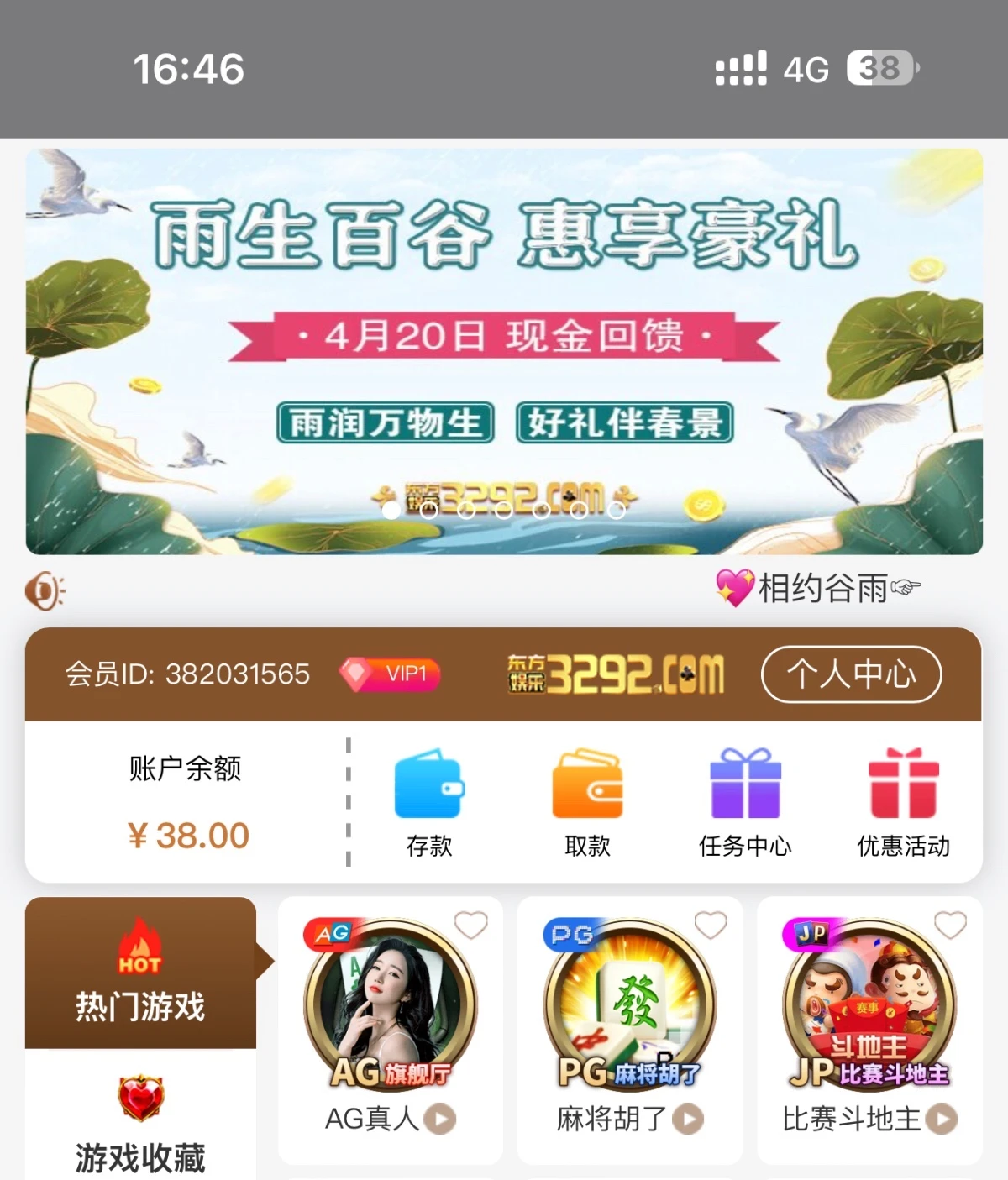Favorite the 比赛斗地主 game card heart

[x=950, y=925]
